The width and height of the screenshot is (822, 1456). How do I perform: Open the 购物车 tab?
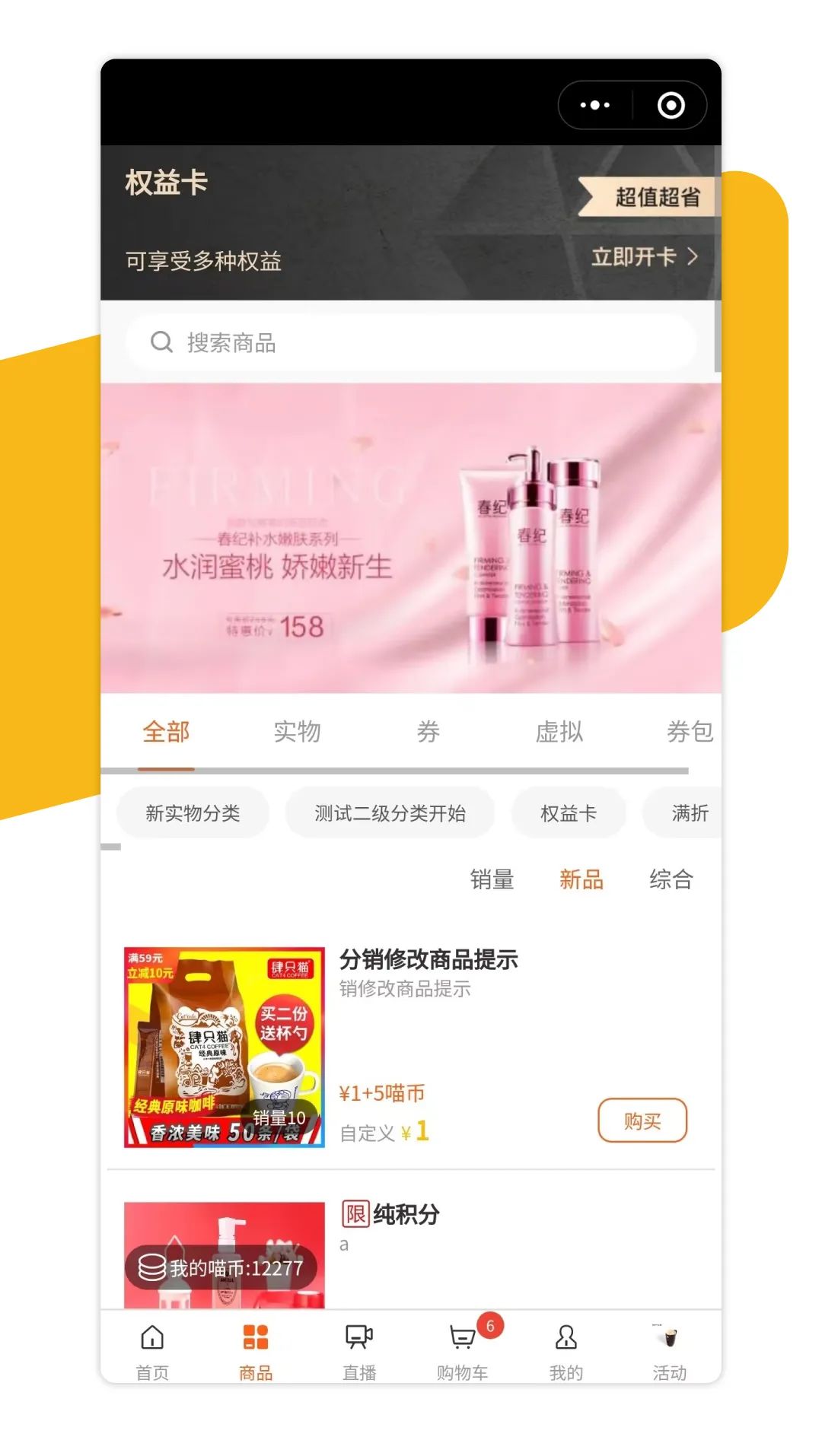pyautogui.click(x=463, y=1352)
